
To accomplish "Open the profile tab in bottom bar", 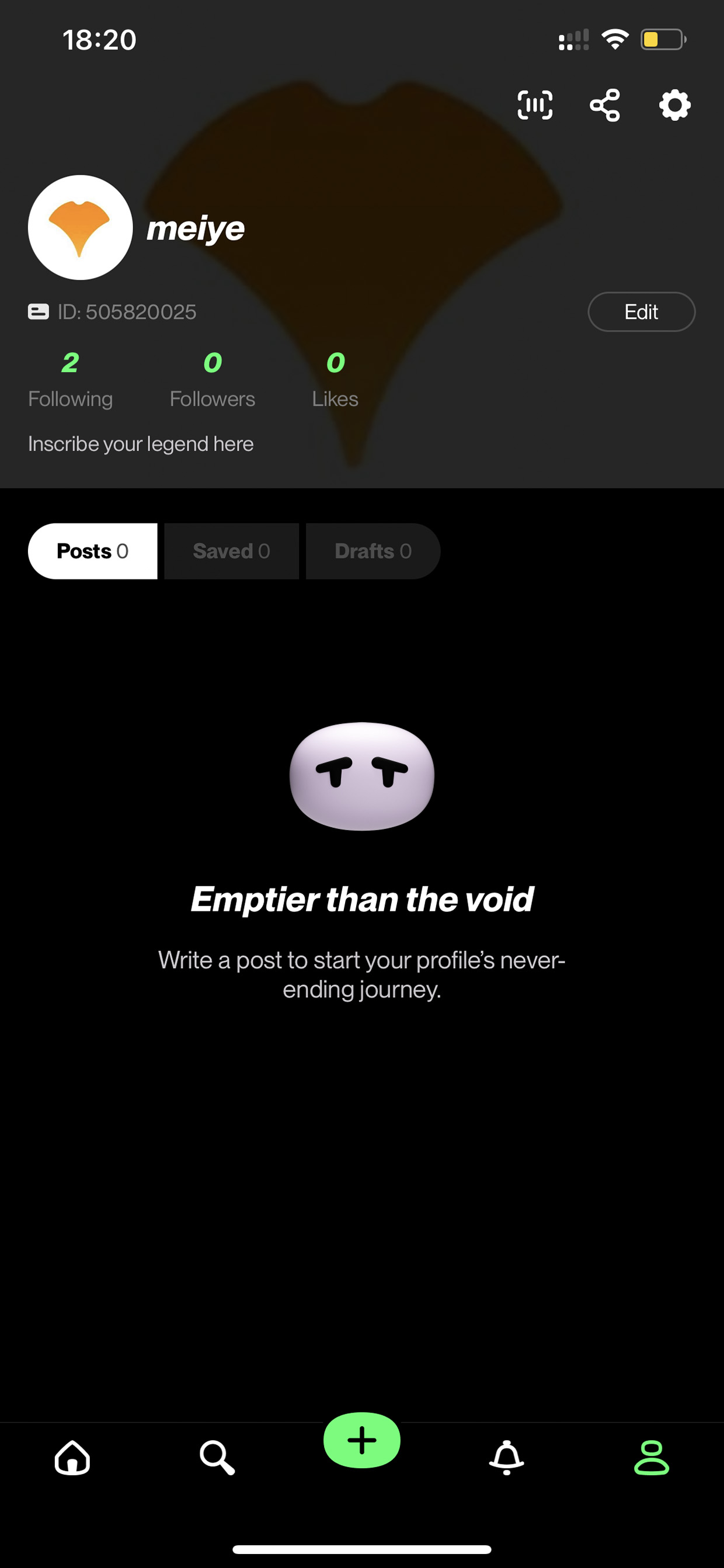I will 652,1458.
